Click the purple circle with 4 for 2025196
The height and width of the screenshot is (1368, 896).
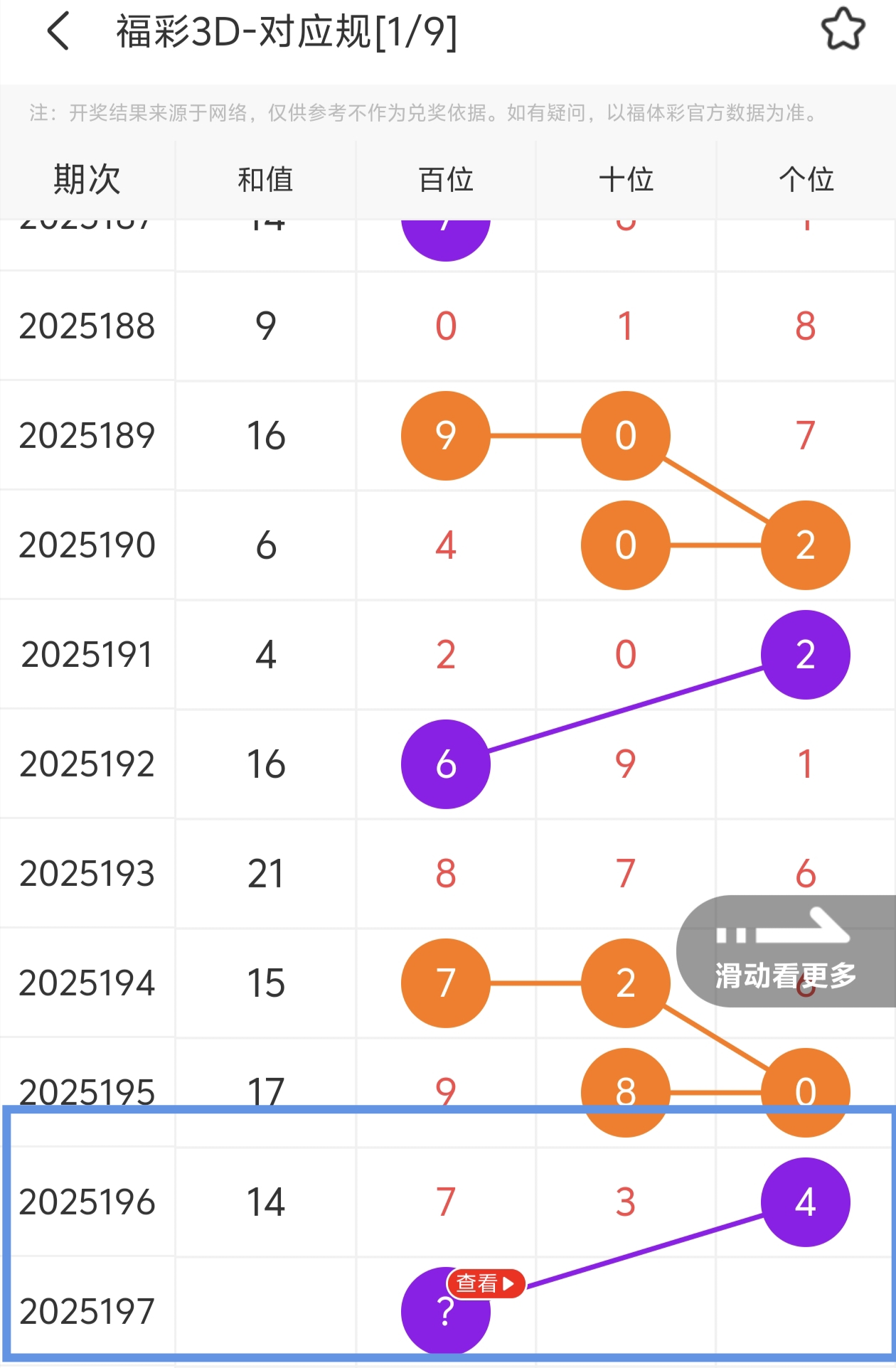[x=804, y=1202]
